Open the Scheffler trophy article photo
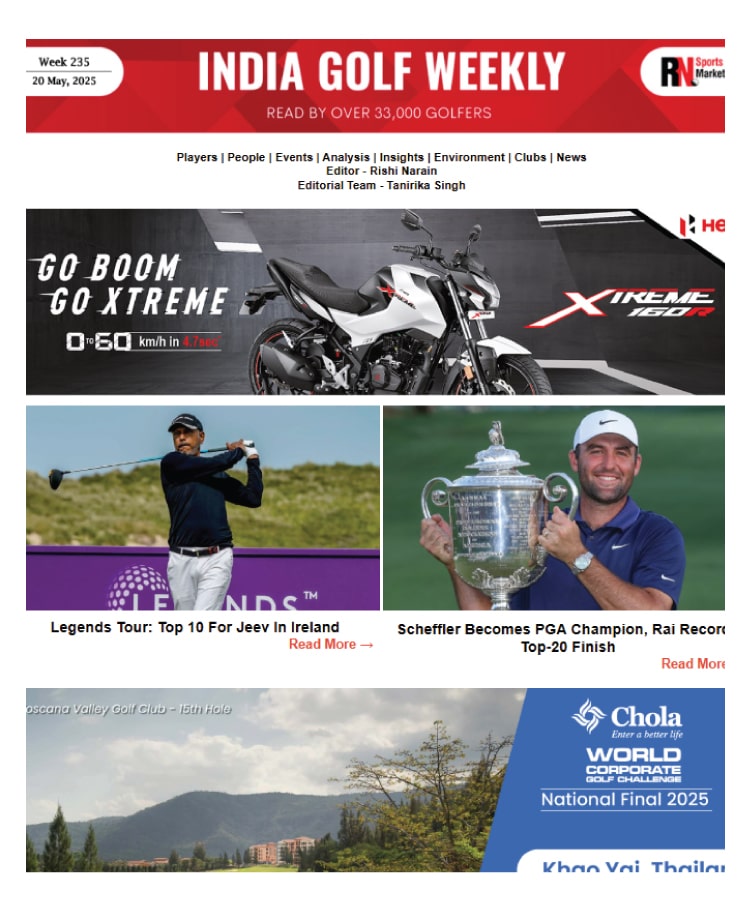 (554, 508)
